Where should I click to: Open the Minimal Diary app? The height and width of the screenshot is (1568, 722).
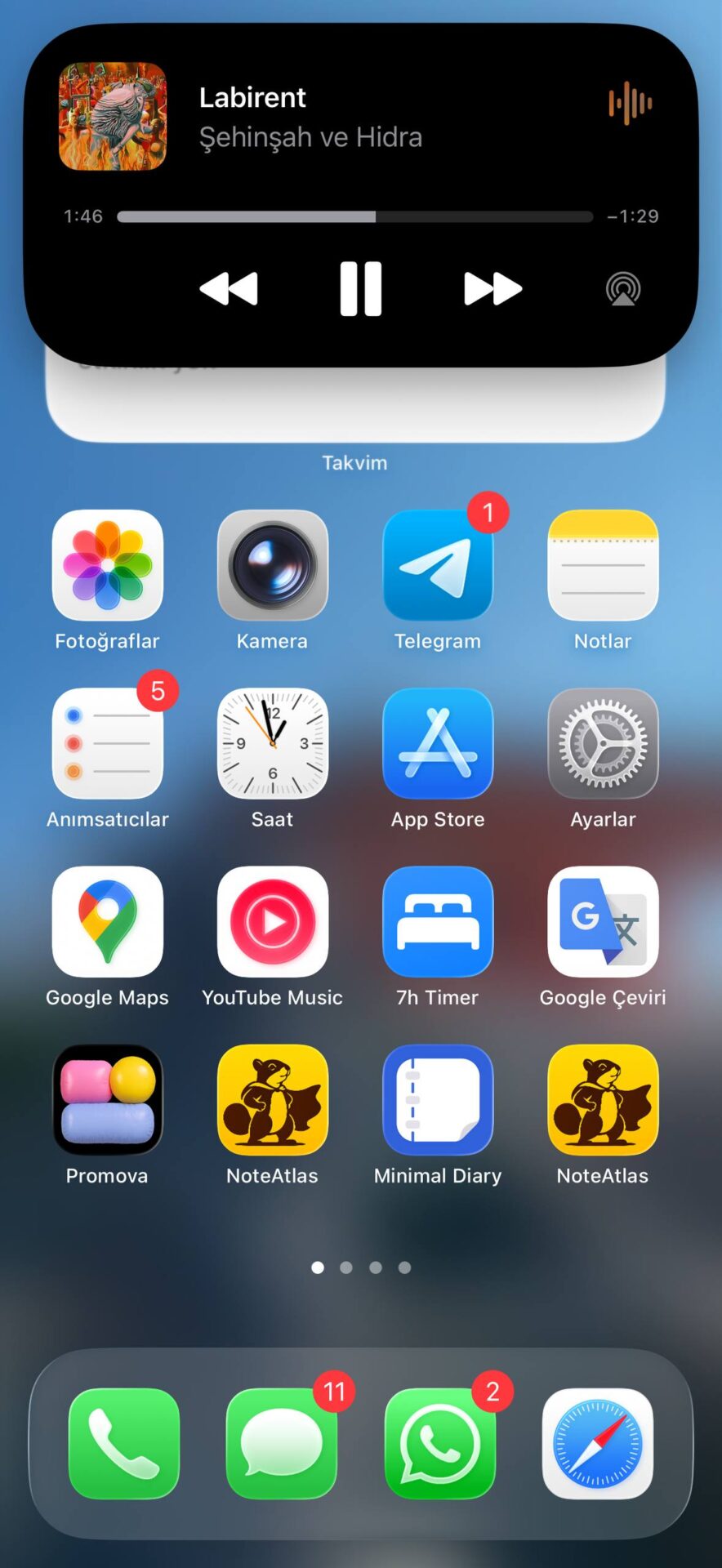click(438, 1099)
